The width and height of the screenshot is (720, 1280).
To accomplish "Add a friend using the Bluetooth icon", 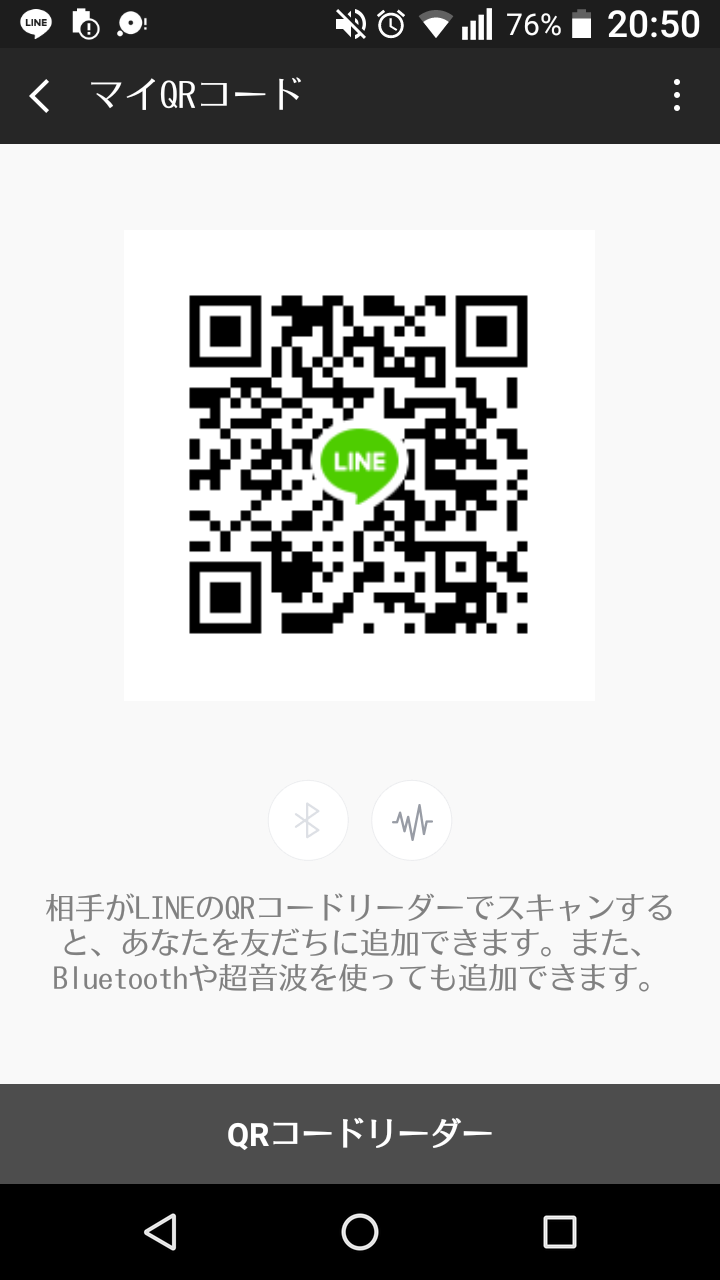I will coord(308,821).
